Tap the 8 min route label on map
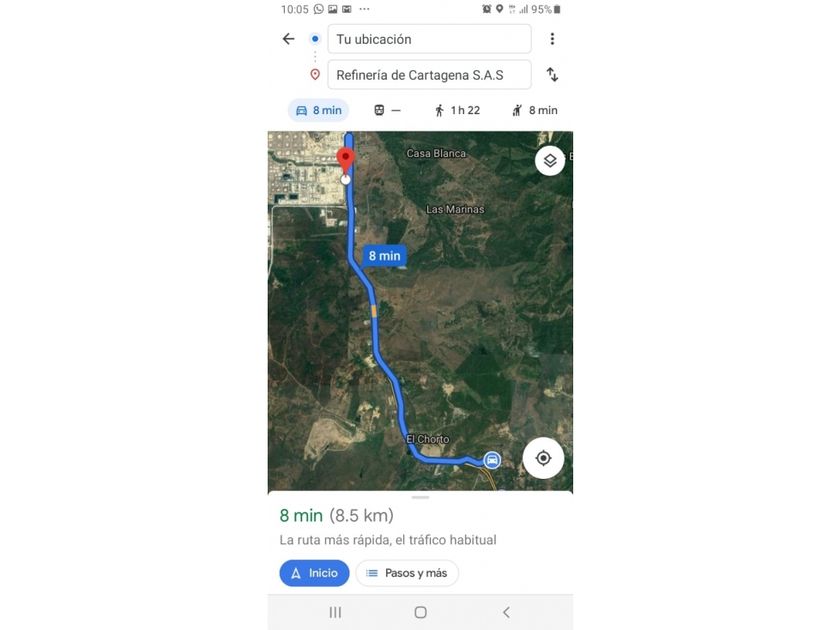 [x=384, y=256]
